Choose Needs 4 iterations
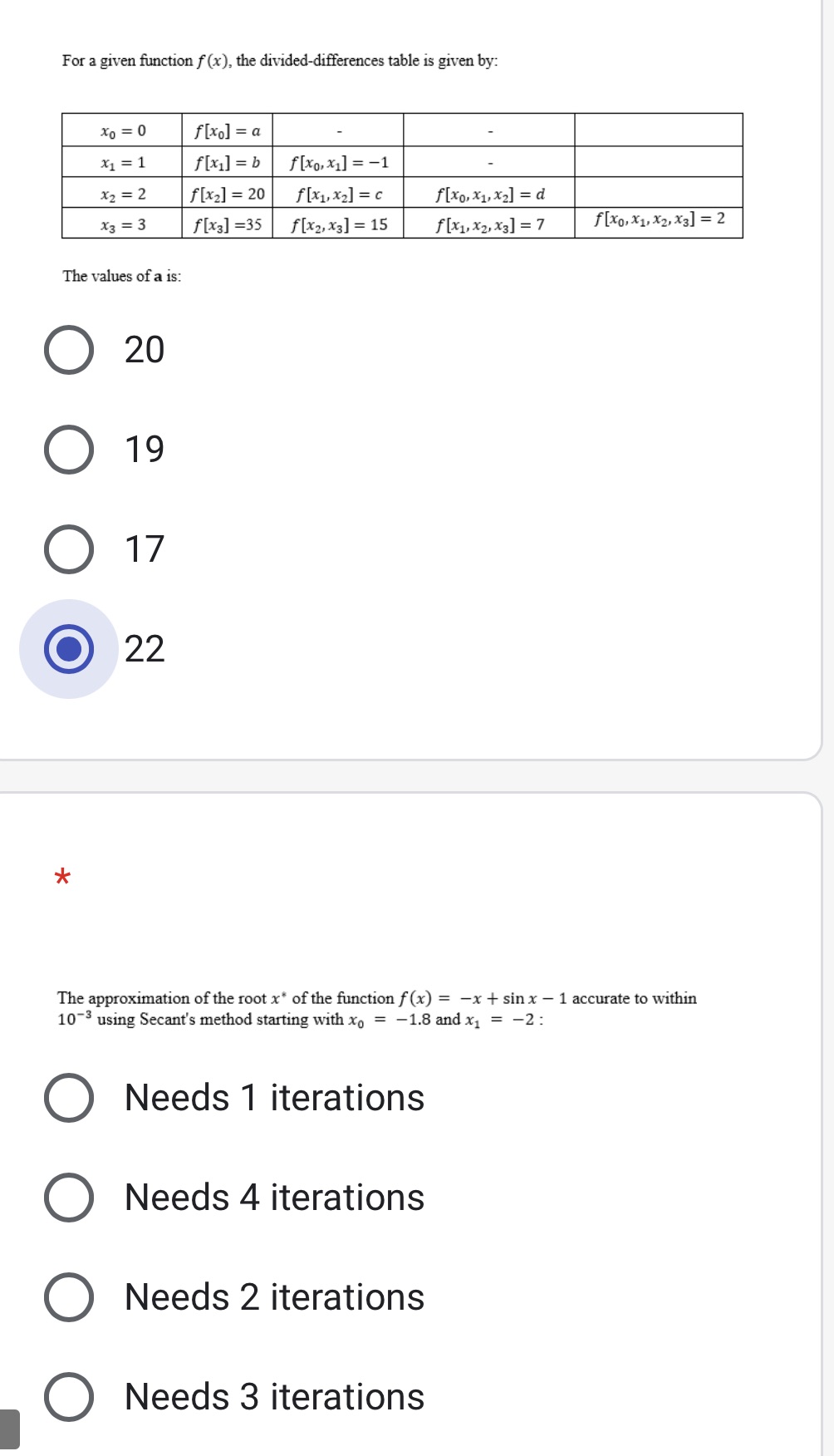Image resolution: width=834 pixels, height=1456 pixels. pos(69,1198)
